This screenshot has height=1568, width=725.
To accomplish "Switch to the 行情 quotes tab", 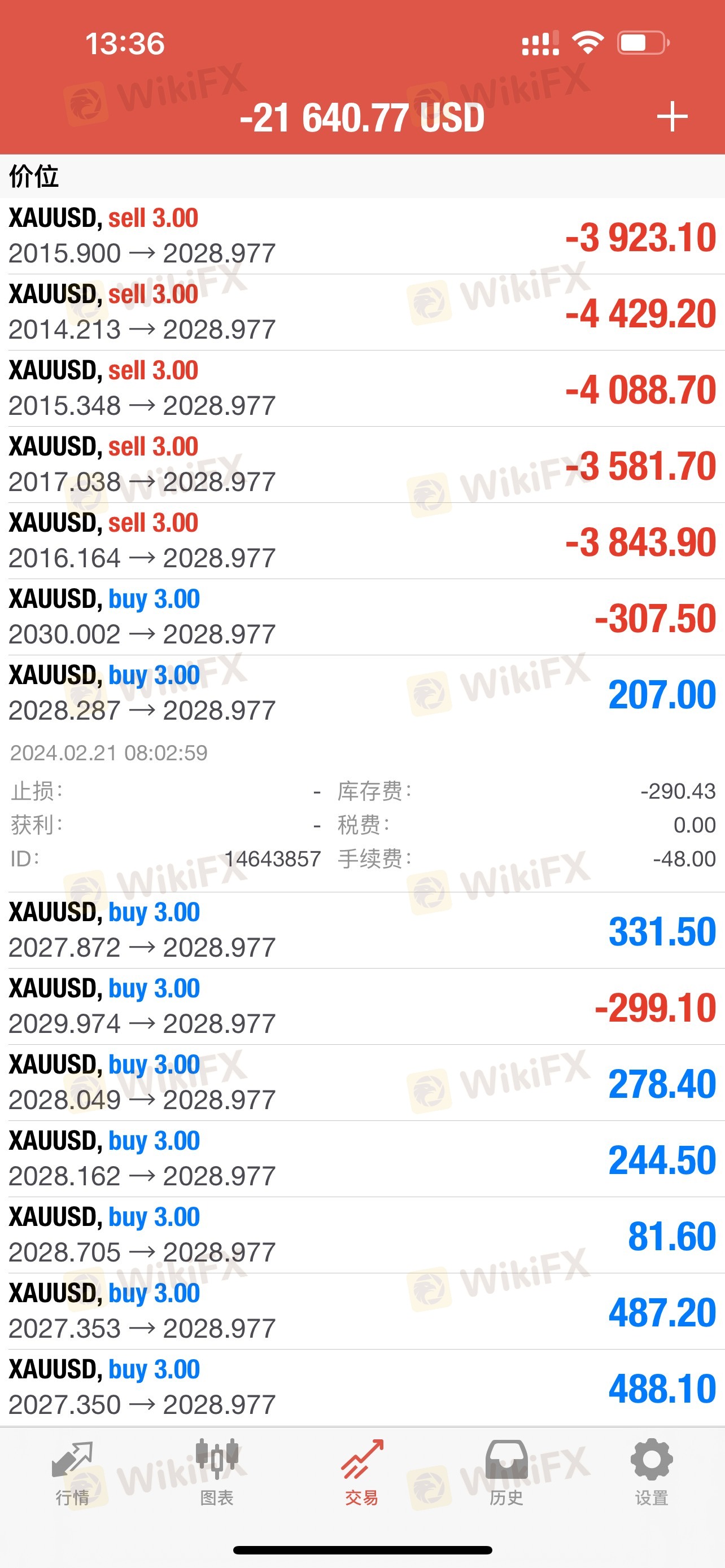I will point(72,1474).
